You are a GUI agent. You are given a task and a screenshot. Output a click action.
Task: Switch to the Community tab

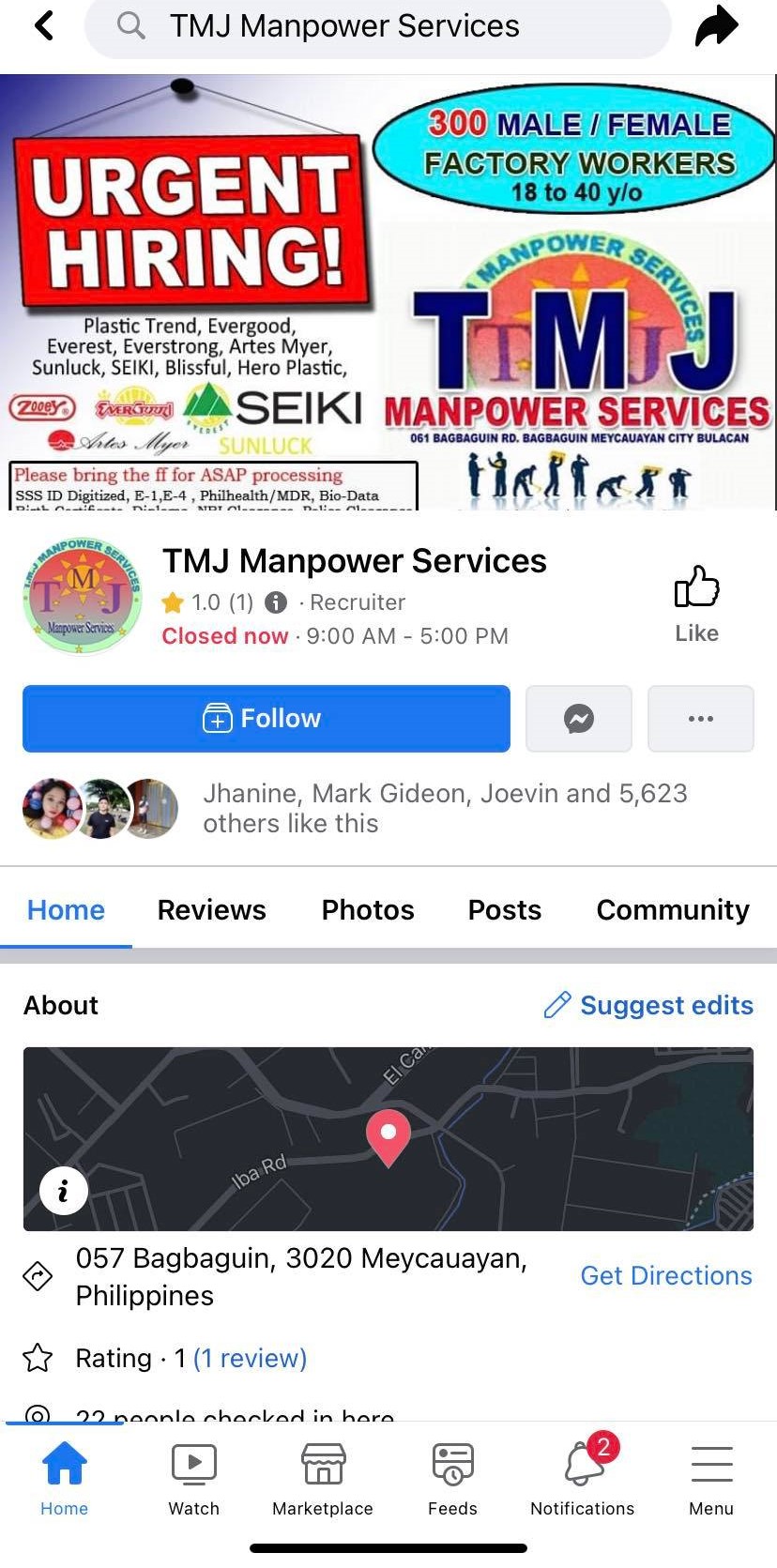click(672, 909)
